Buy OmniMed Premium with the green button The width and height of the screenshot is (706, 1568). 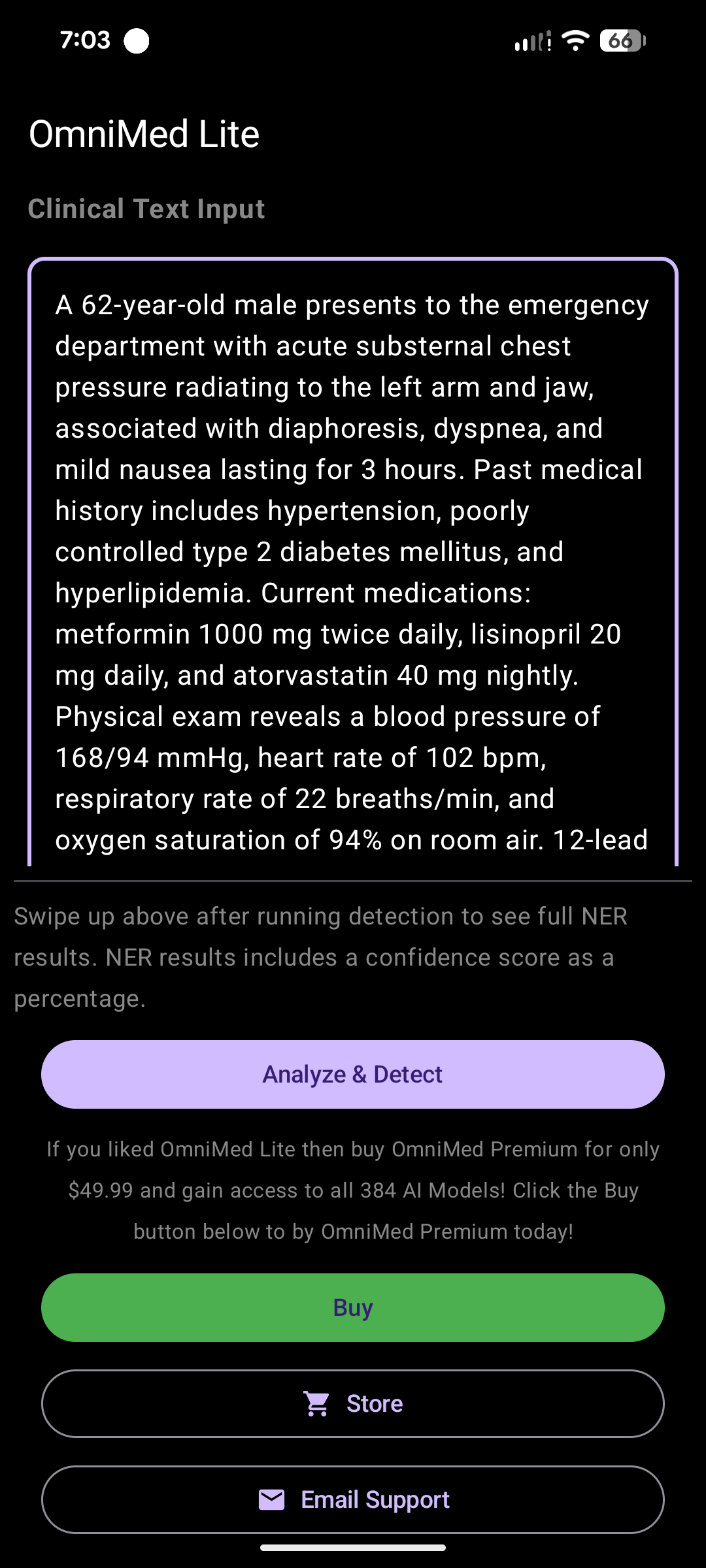(353, 1307)
